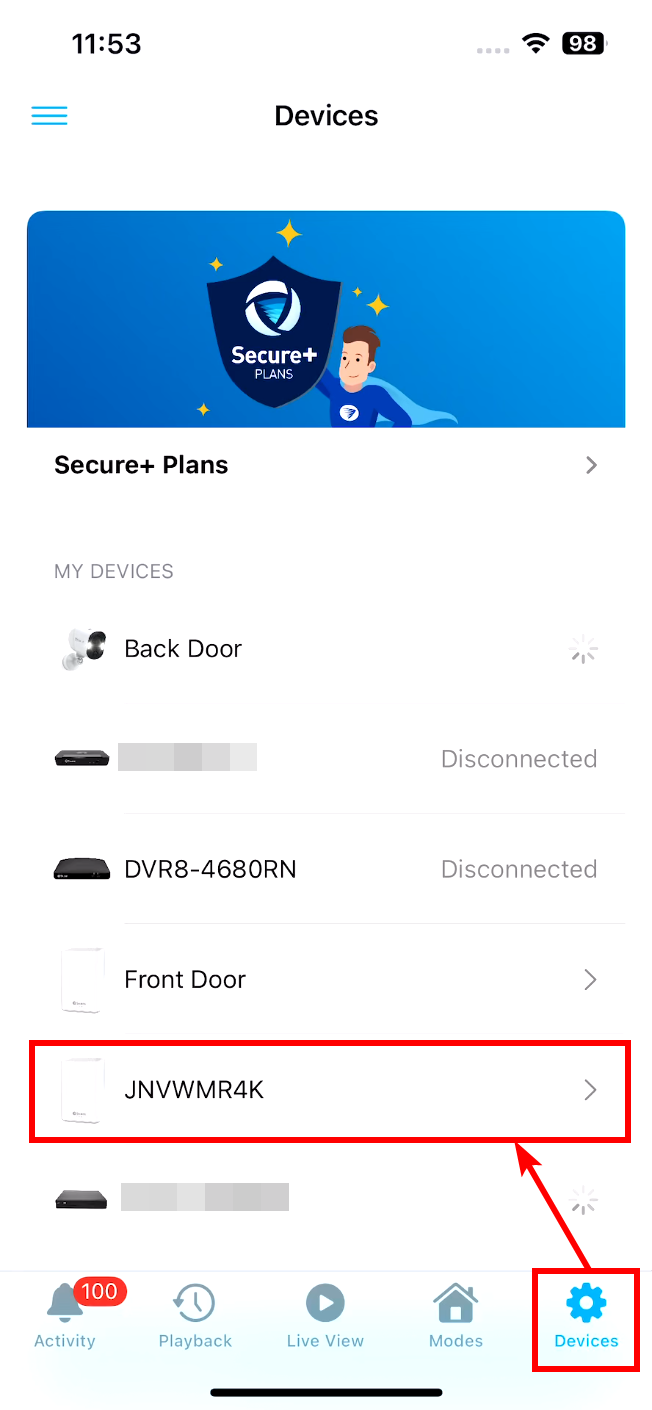This screenshot has height=1410, width=652.
Task: Open the hamburger drawer menu
Action: pyautogui.click(x=49, y=116)
